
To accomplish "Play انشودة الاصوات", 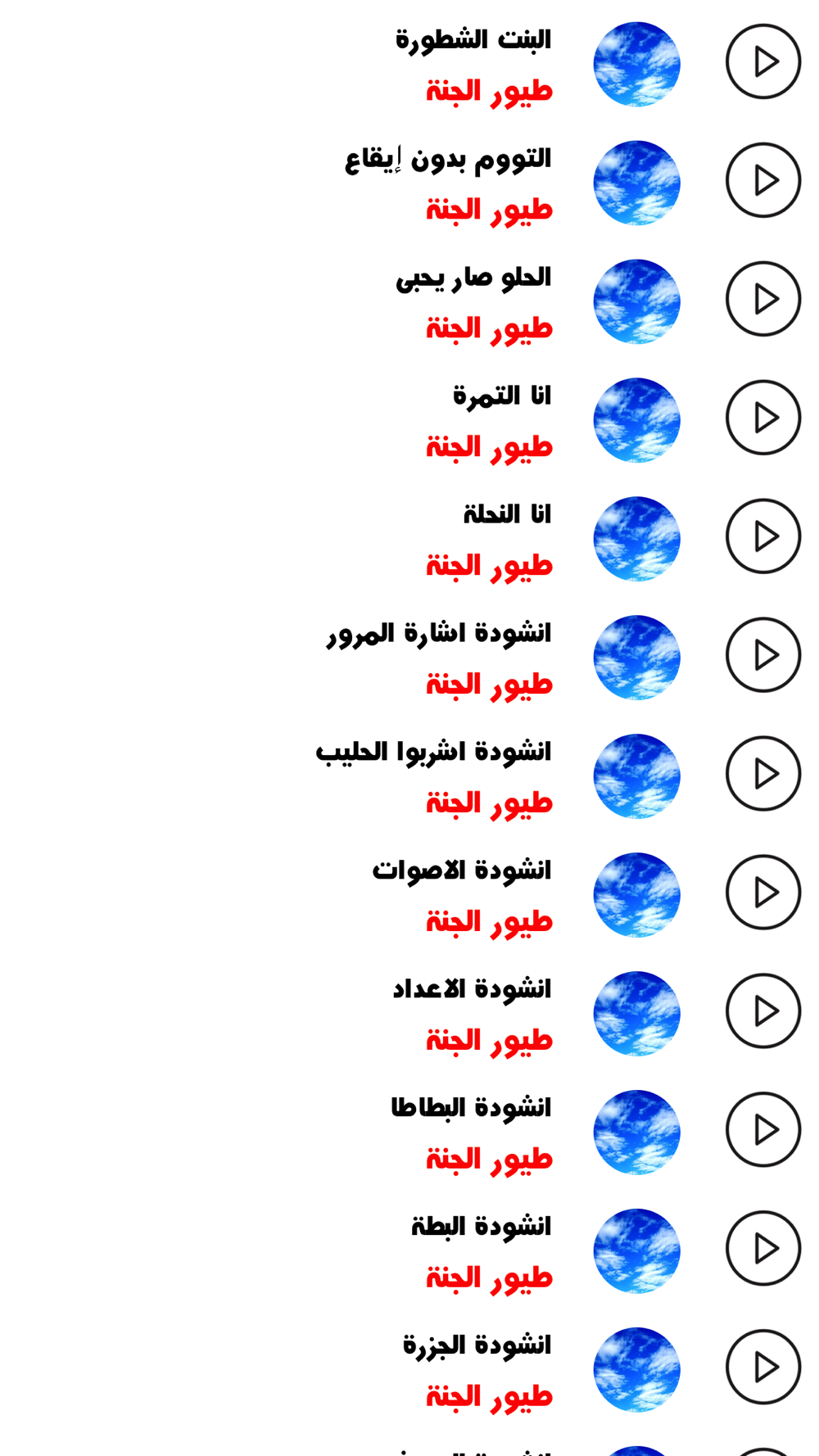I will [x=762, y=893].
